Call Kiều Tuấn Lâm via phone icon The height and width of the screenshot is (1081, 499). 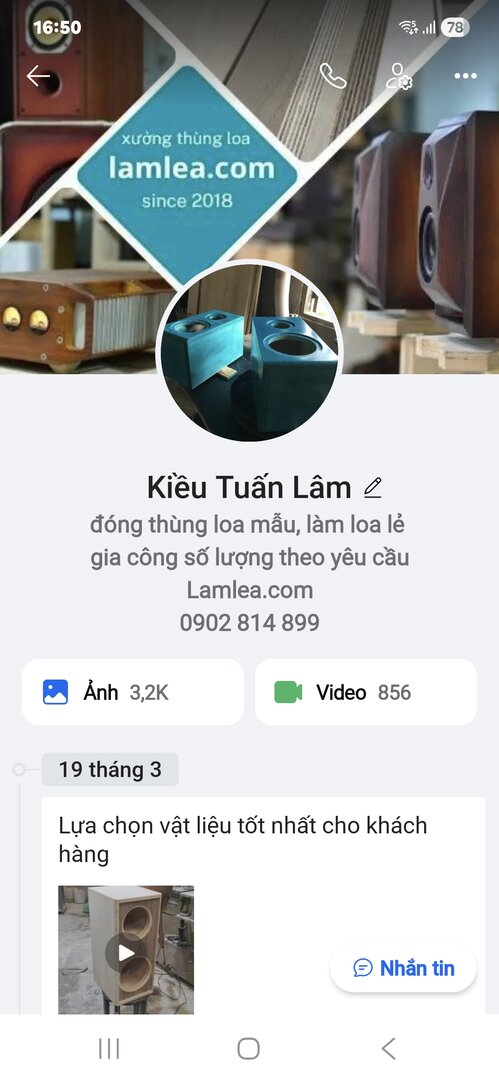pos(333,76)
